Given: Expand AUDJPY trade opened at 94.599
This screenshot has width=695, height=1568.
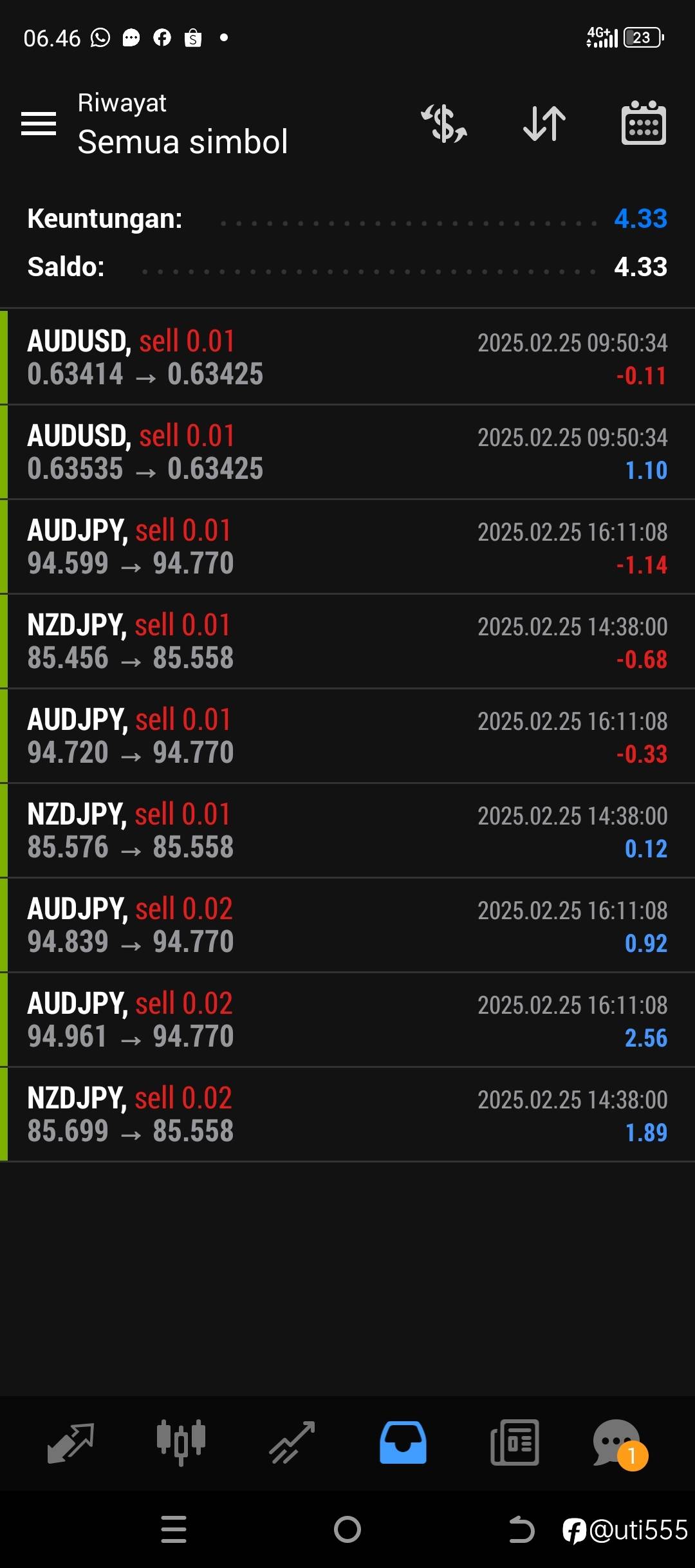Looking at the screenshot, I should tap(347, 546).
